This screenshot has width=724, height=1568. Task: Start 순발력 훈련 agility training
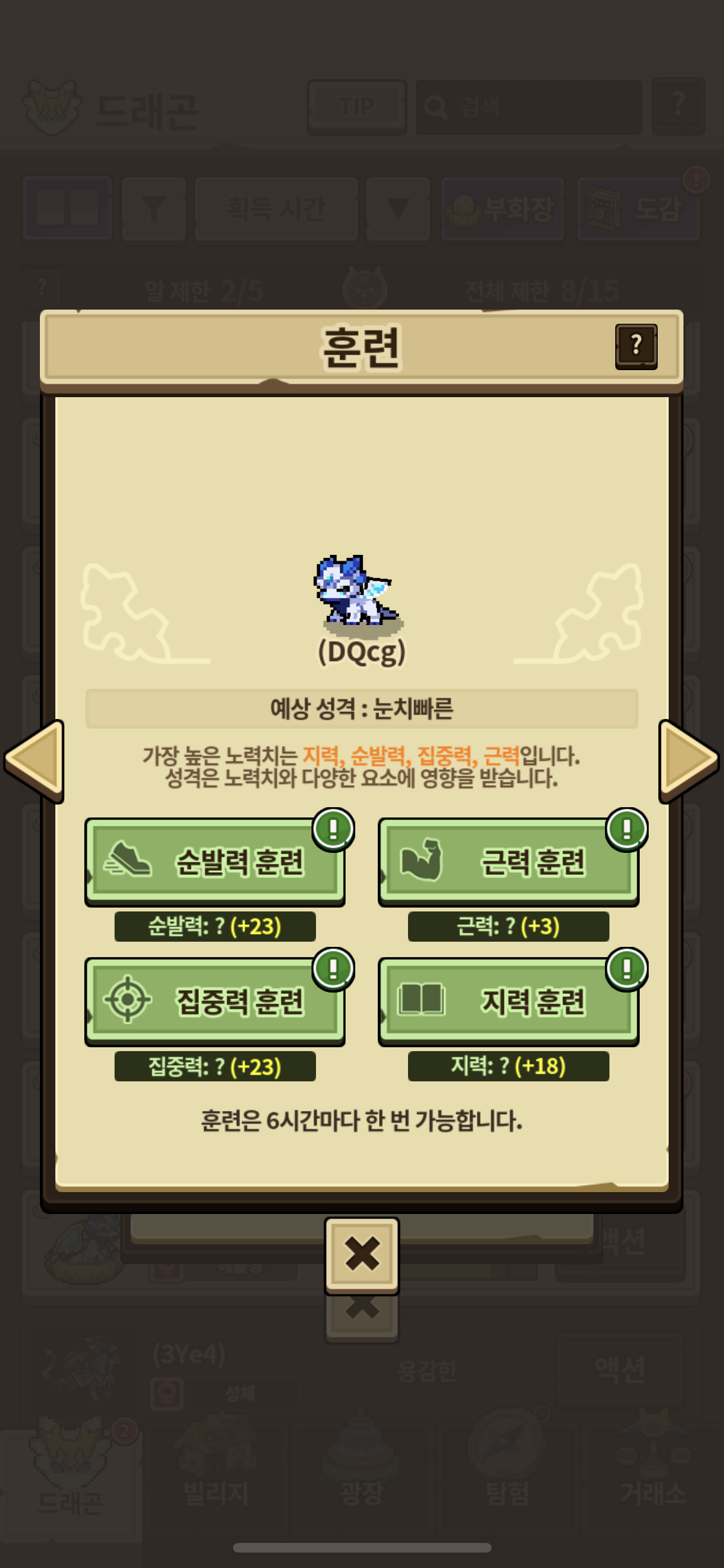[215, 861]
